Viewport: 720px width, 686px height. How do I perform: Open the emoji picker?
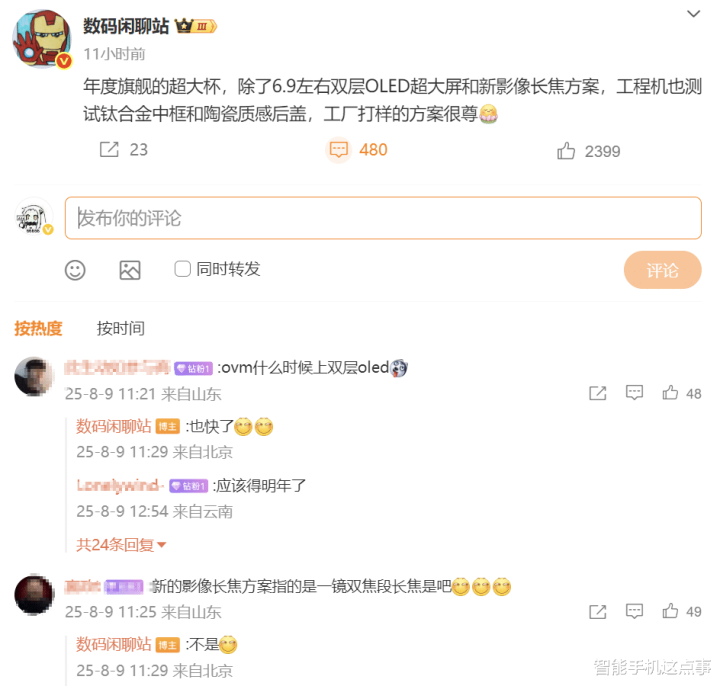(x=75, y=270)
